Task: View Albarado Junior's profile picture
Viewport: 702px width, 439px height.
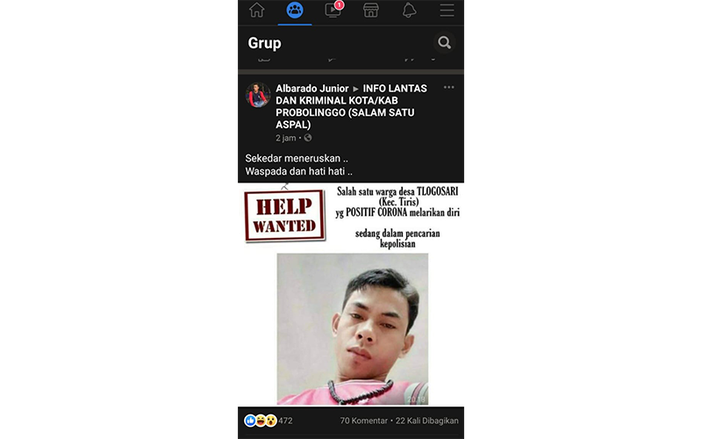Action: [258, 95]
